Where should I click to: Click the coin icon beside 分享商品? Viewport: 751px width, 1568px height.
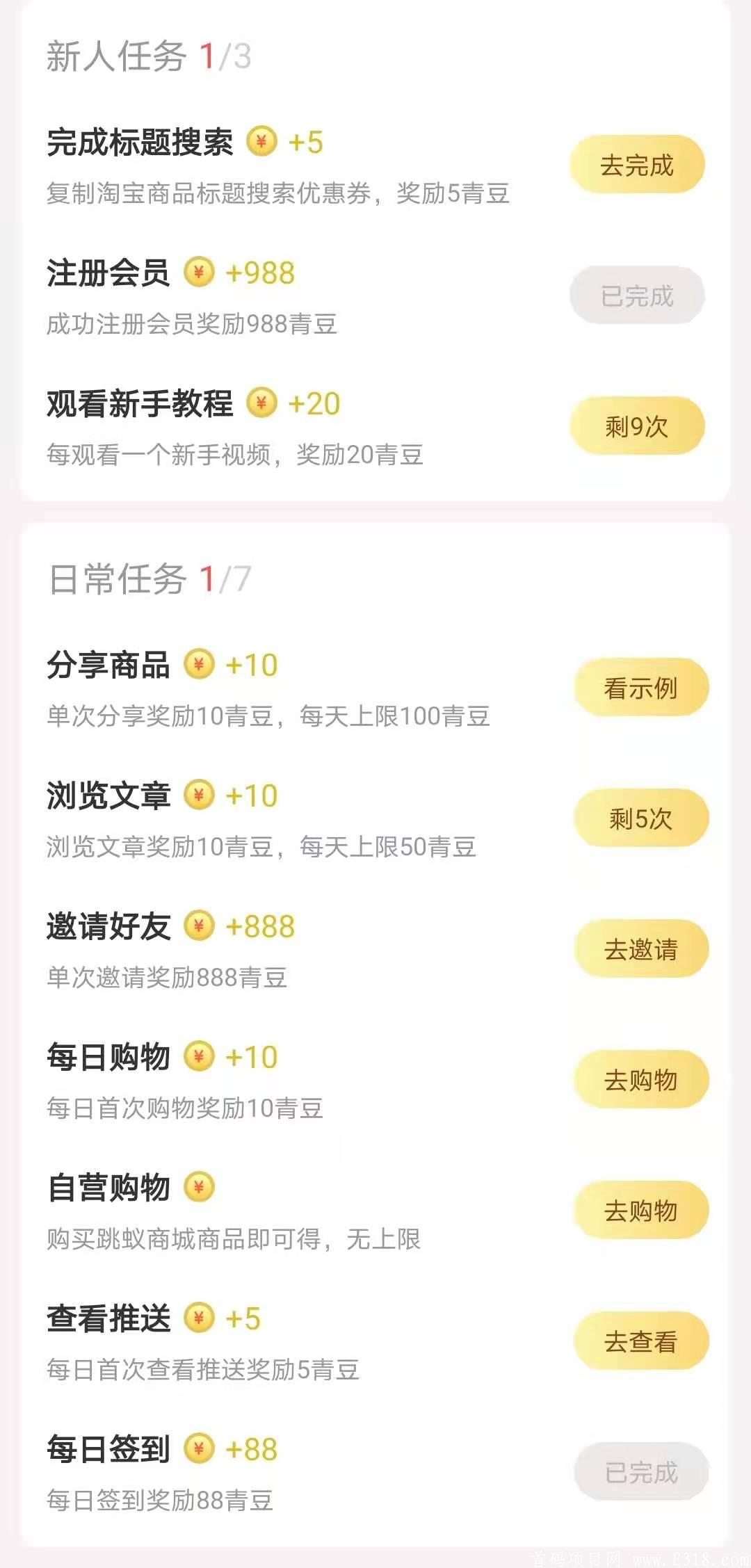click(200, 665)
